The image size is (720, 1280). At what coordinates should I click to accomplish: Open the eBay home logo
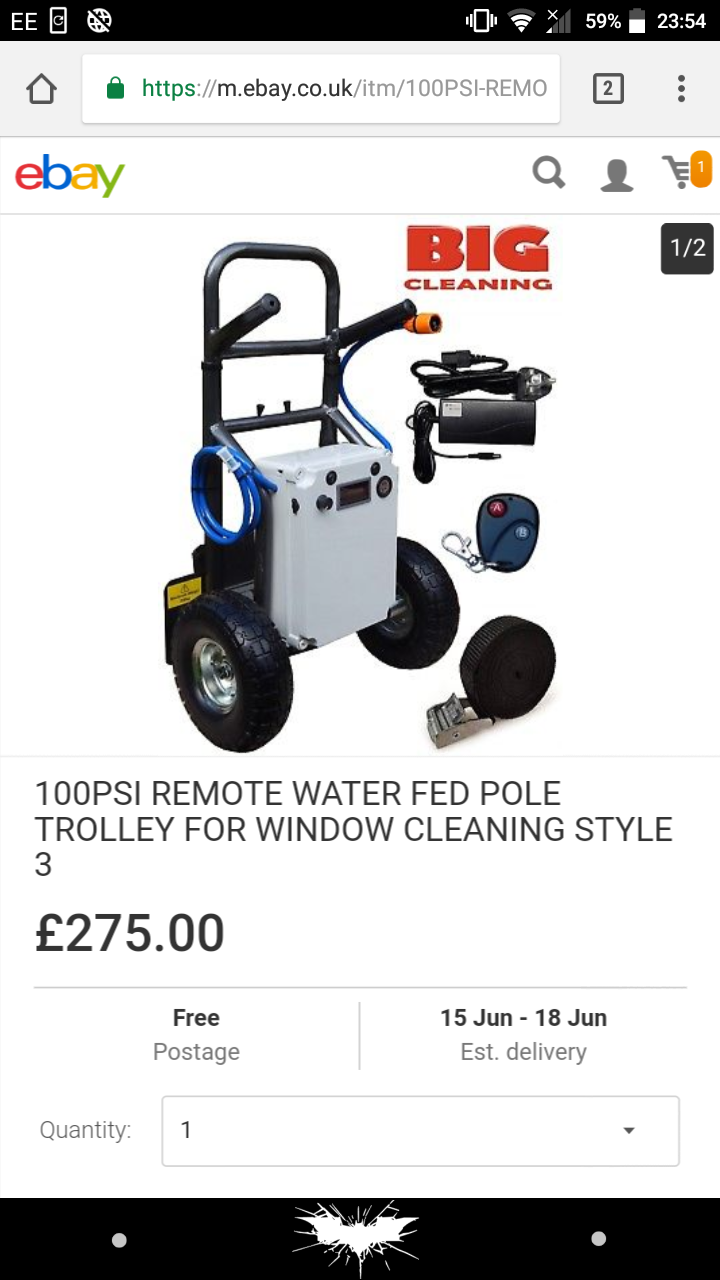70,176
